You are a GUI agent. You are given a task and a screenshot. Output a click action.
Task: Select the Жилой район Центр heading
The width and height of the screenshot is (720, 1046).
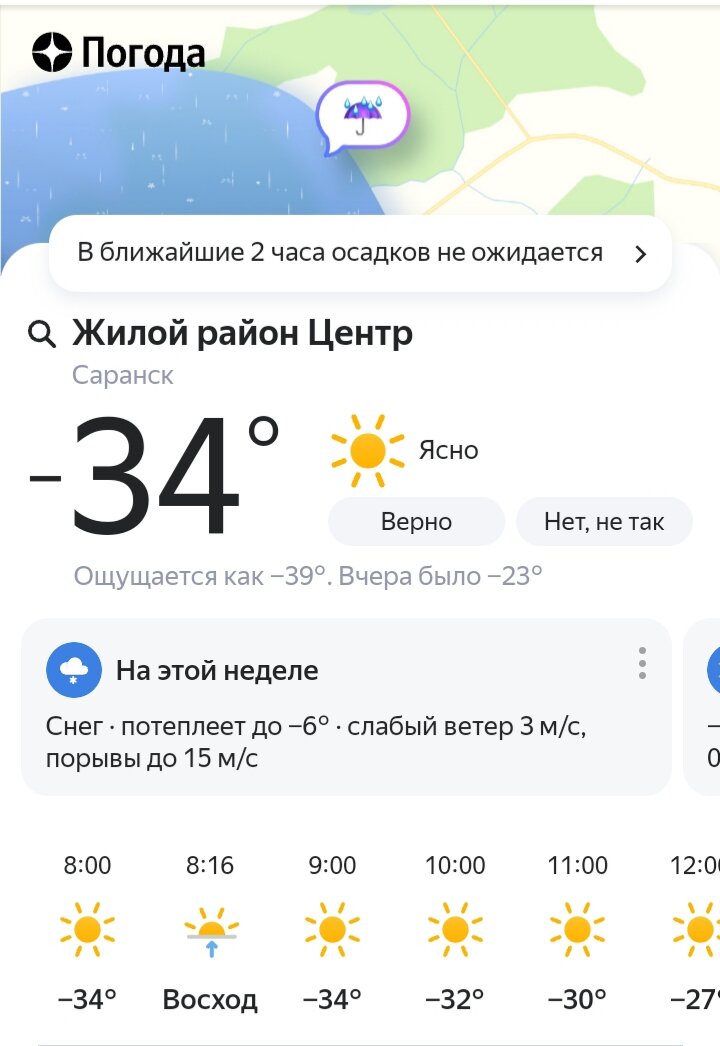(240, 333)
